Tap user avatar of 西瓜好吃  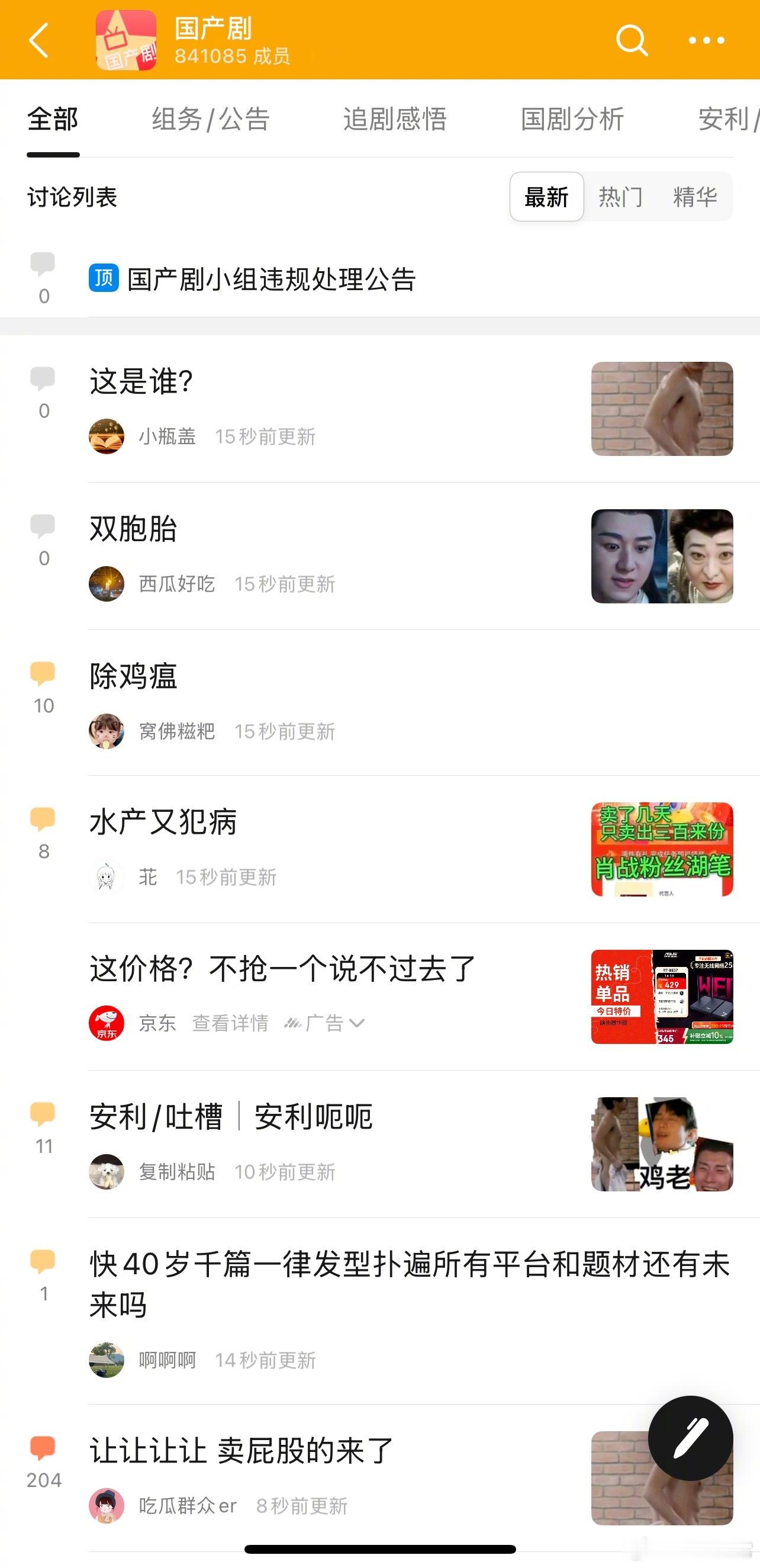coord(107,583)
